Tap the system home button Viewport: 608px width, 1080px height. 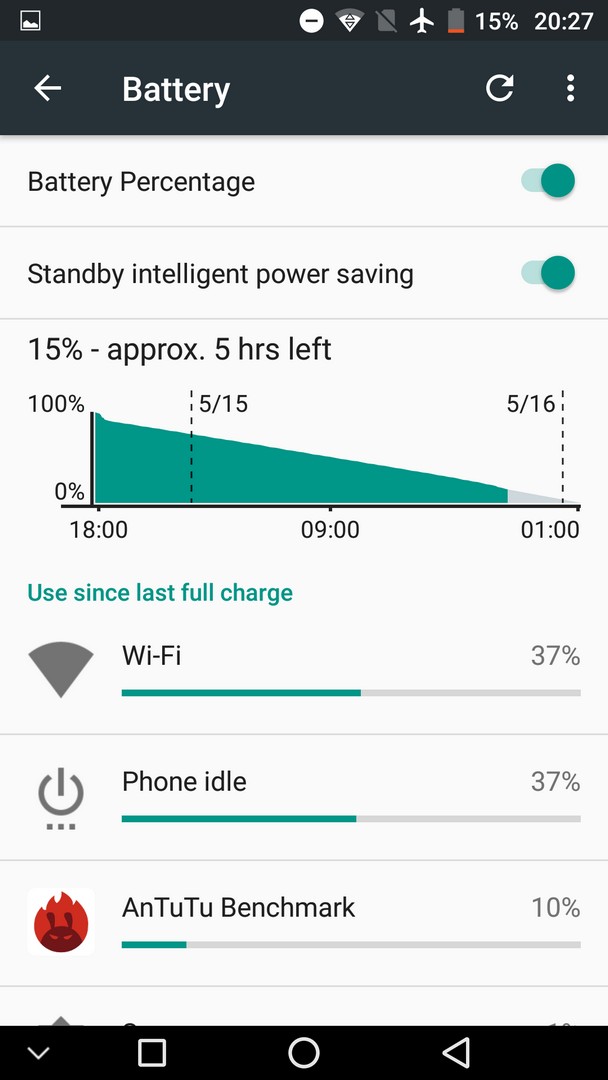tap(304, 1052)
